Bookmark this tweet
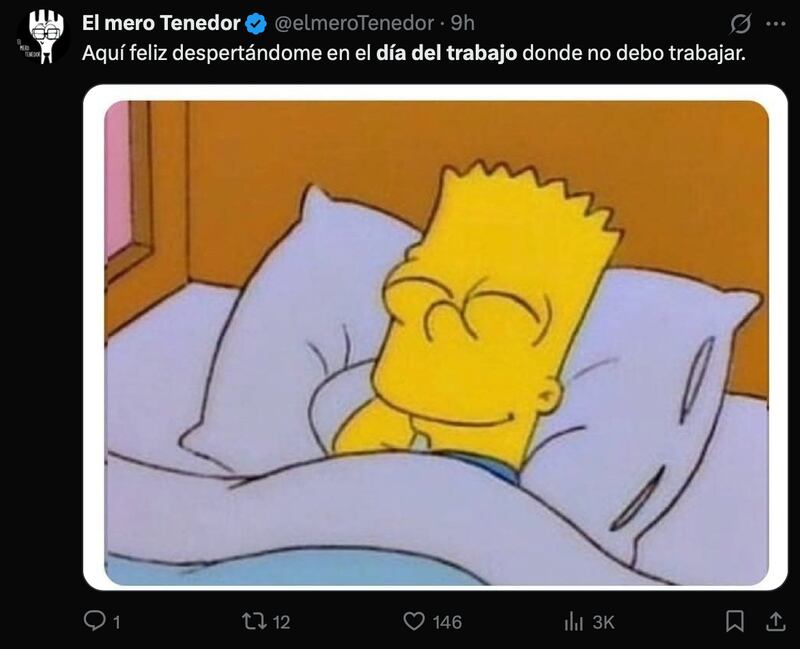 point(735,621)
